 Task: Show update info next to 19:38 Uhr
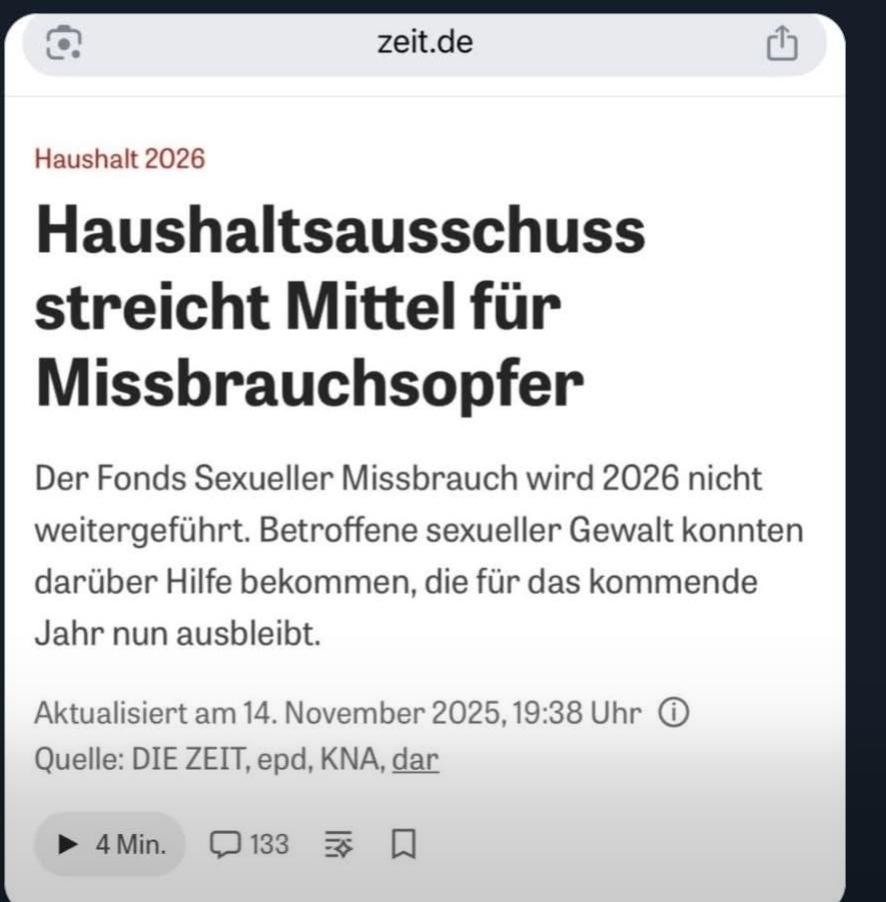[675, 713]
